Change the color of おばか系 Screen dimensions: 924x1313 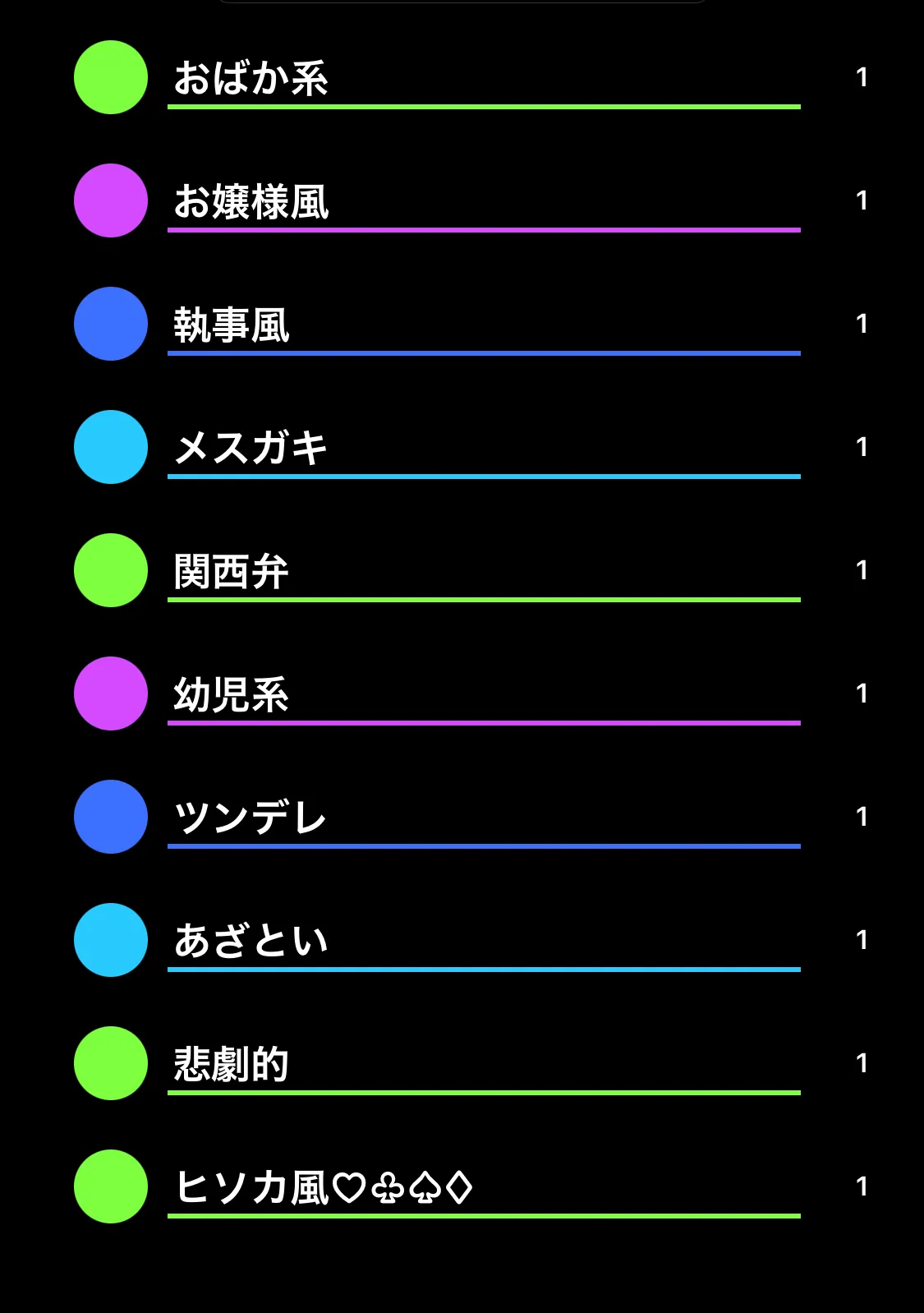[111, 77]
